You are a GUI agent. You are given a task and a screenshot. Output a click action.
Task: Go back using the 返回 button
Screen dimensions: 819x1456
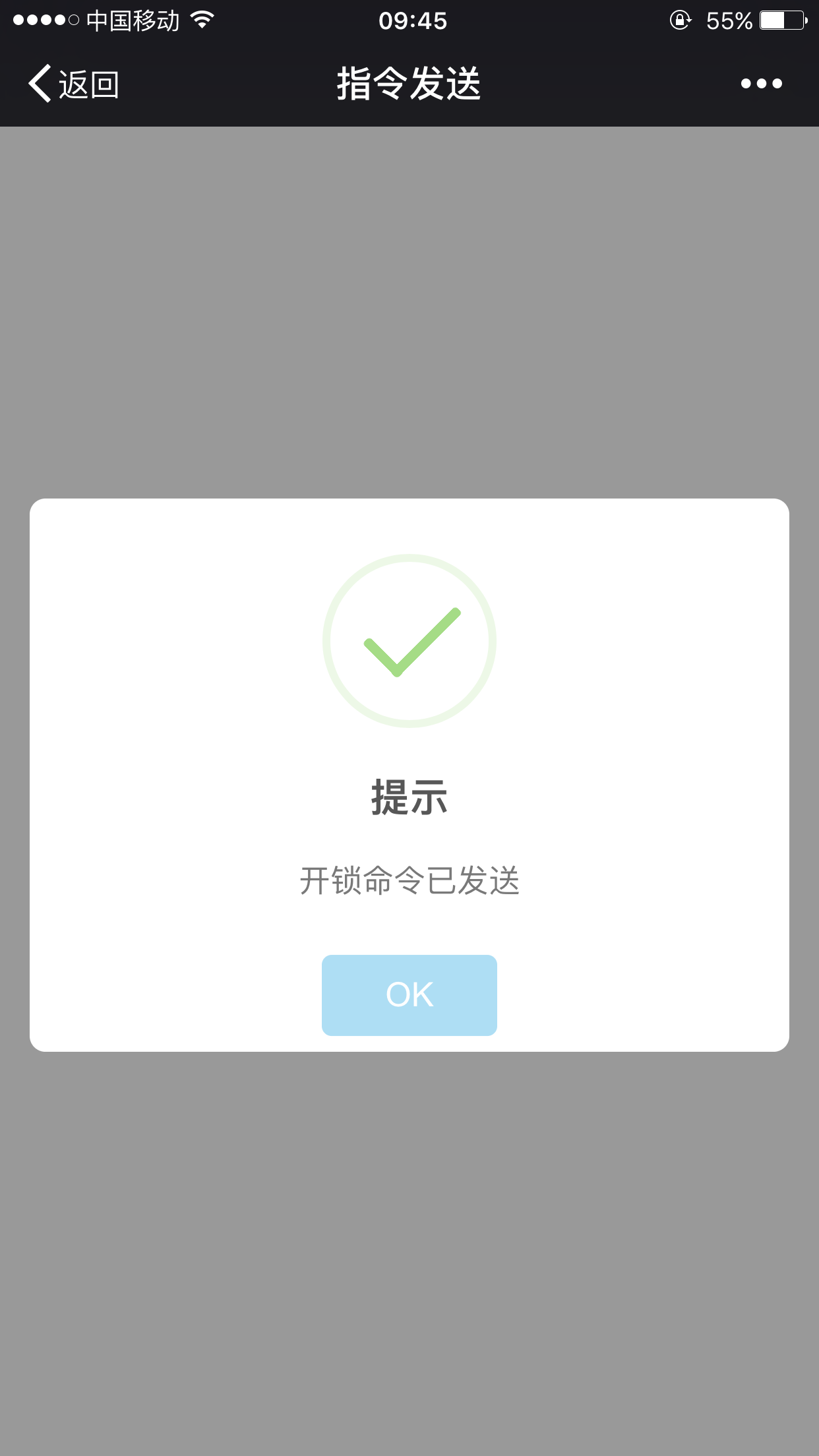73,84
